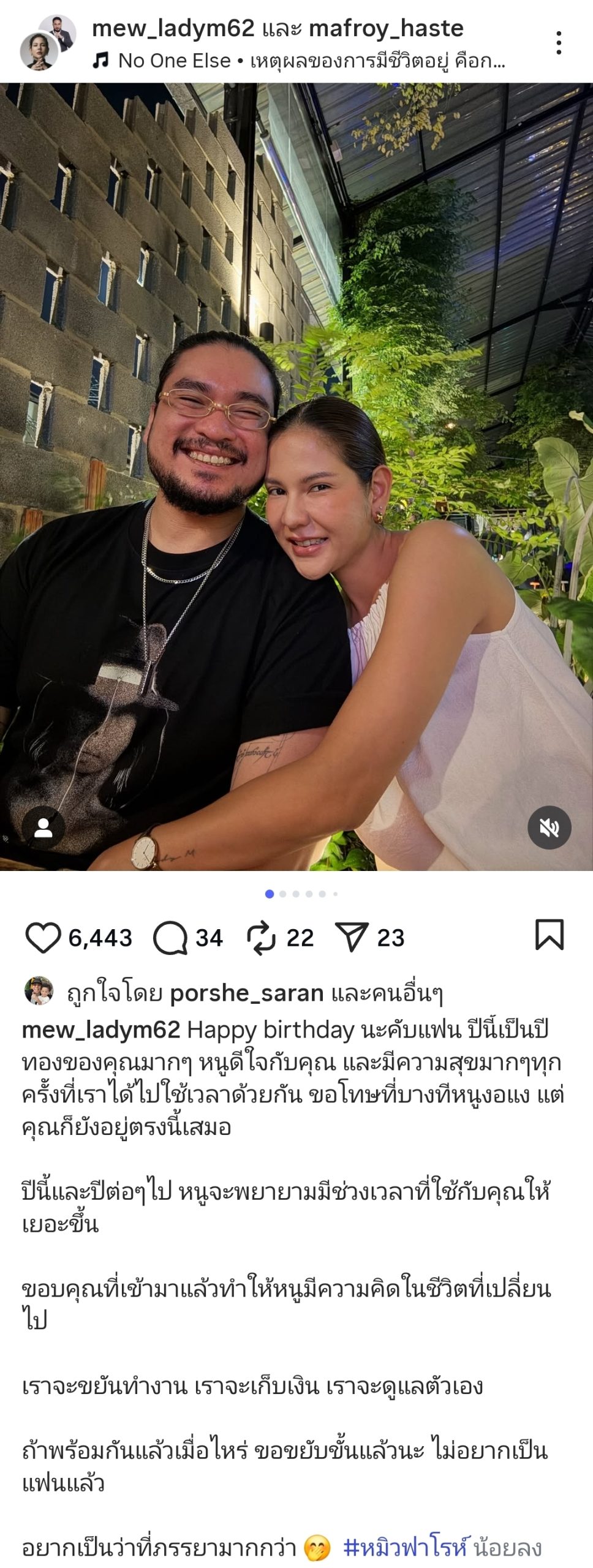Viewport: 593px width, 1568px height.
Task: Tap the stacked profile avatars in header
Action: 48,43
